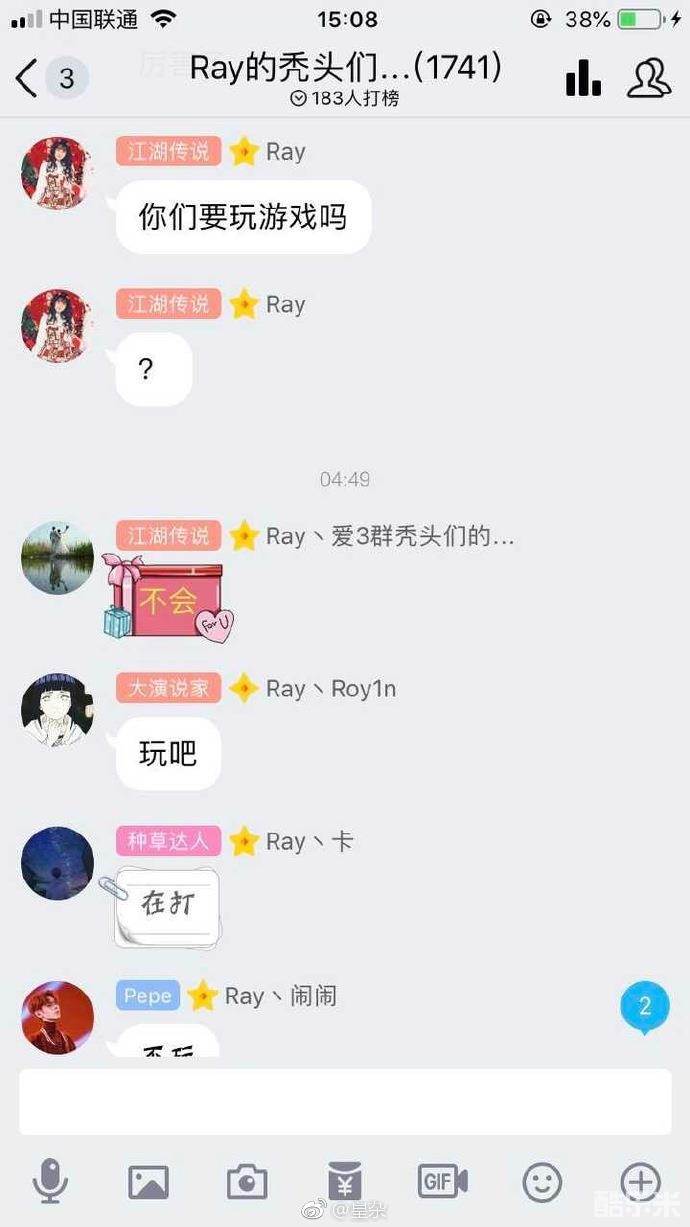The height and width of the screenshot is (1227, 690).
Task: Open the camera to take a photo
Action: [x=246, y=1183]
